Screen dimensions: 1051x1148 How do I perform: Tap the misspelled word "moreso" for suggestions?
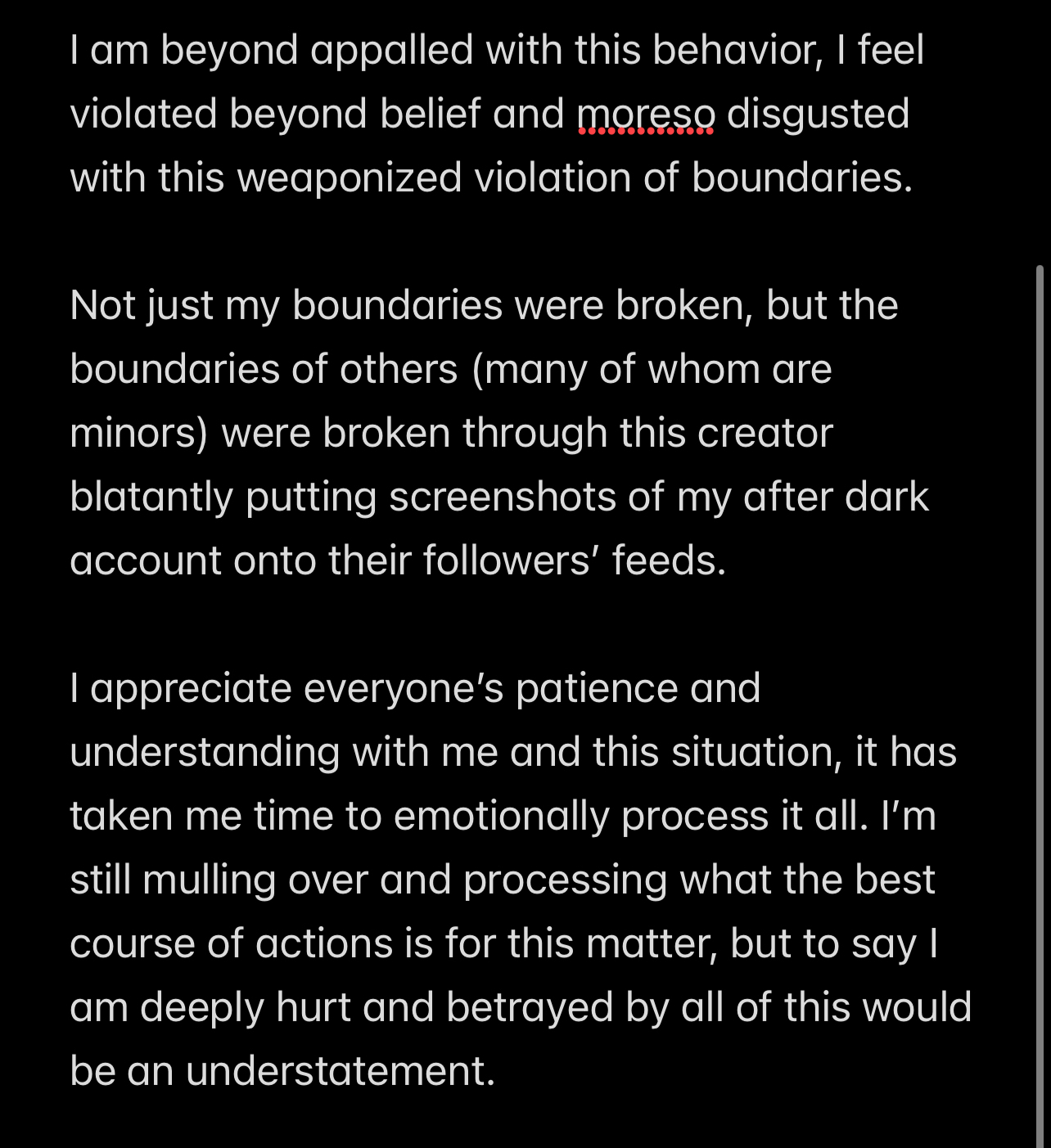(x=646, y=114)
